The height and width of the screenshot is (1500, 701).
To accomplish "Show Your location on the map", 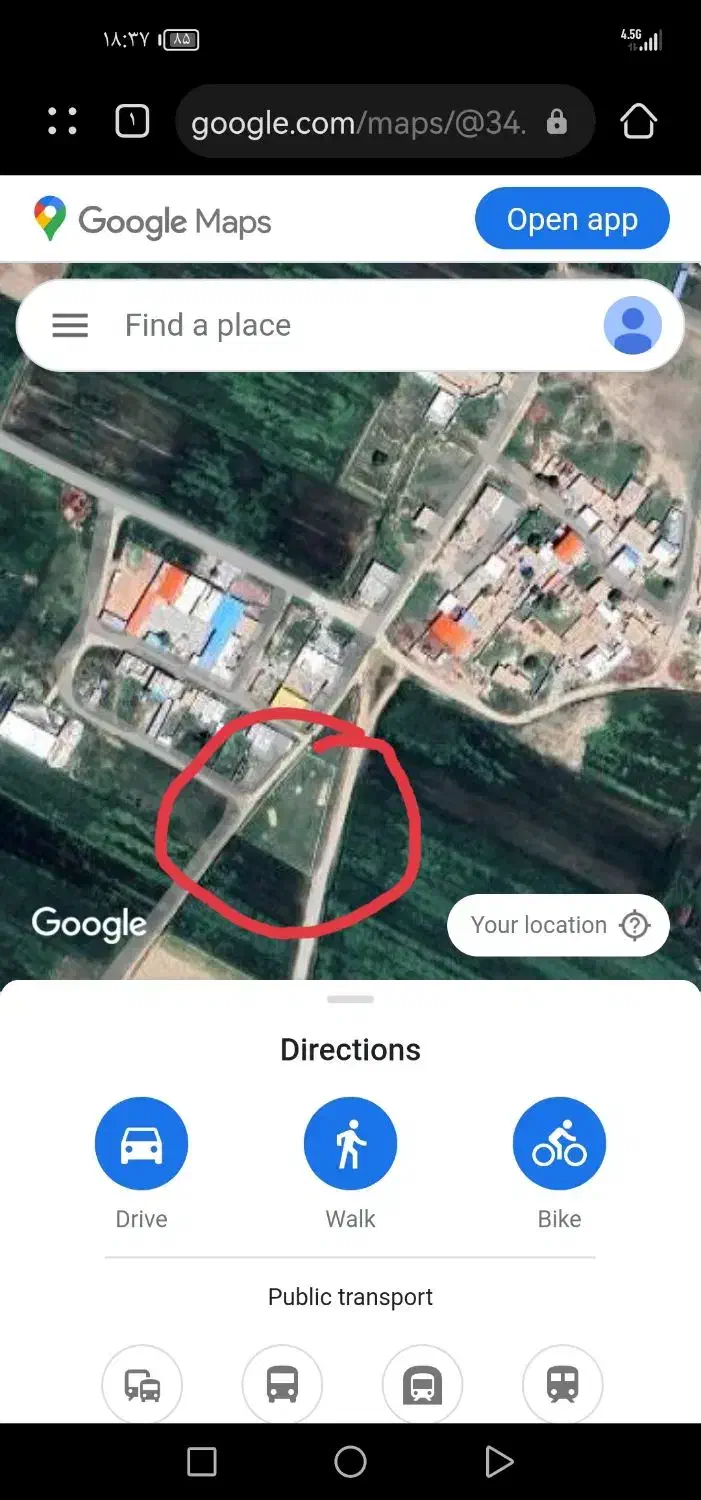I will [558, 925].
